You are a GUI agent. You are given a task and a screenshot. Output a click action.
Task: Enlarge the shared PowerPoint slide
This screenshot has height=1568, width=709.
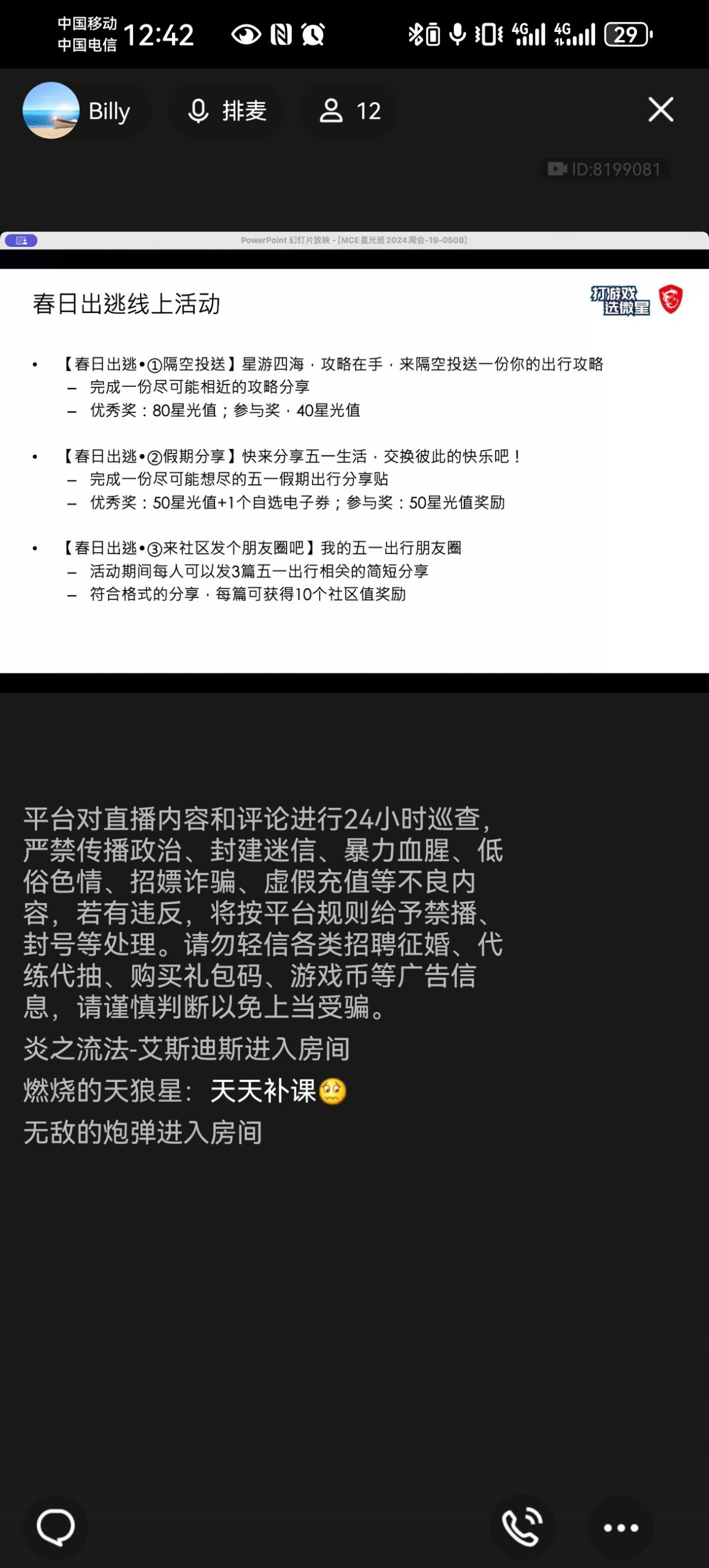point(354,470)
